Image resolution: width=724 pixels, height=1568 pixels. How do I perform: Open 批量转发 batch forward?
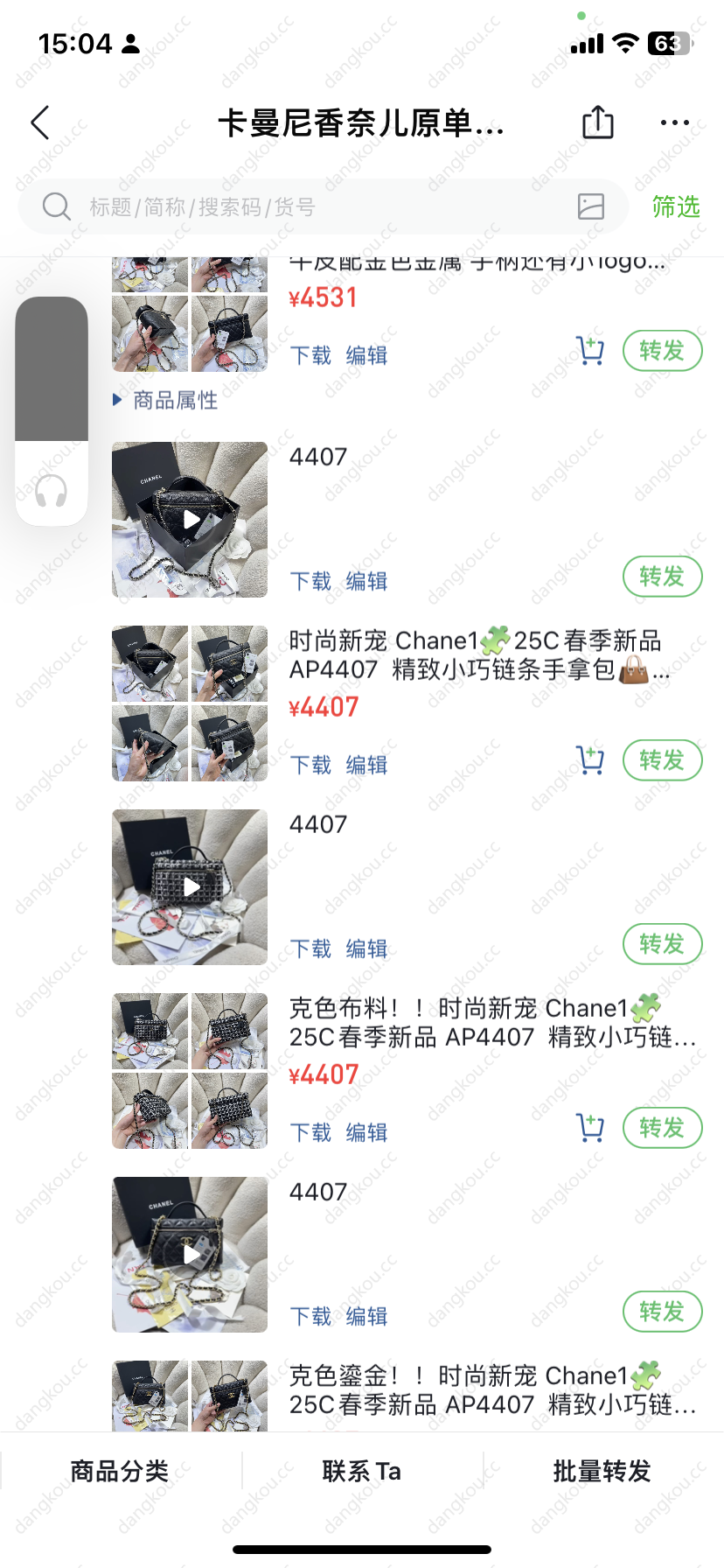click(602, 1471)
